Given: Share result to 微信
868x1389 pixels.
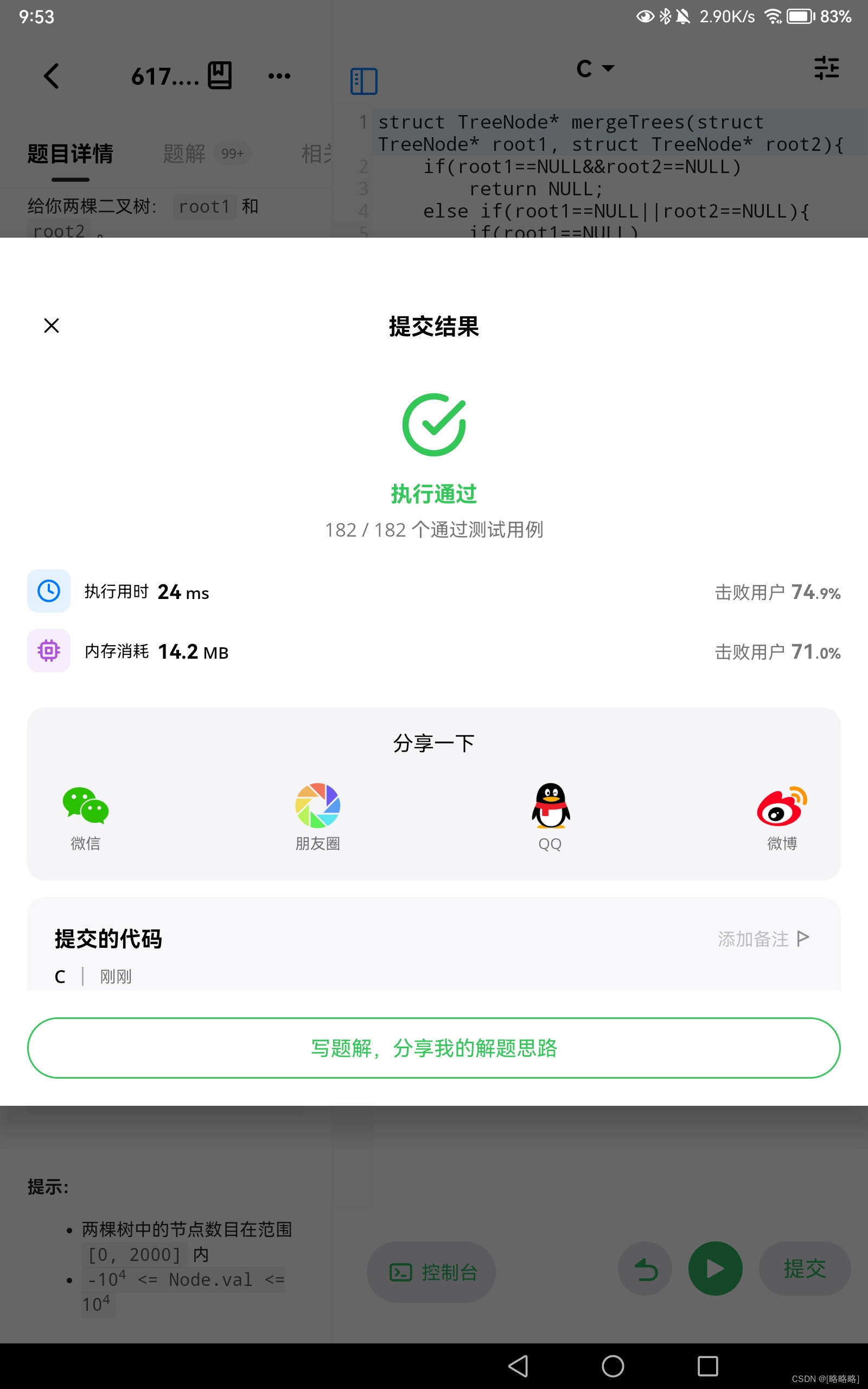Looking at the screenshot, I should tap(86, 815).
